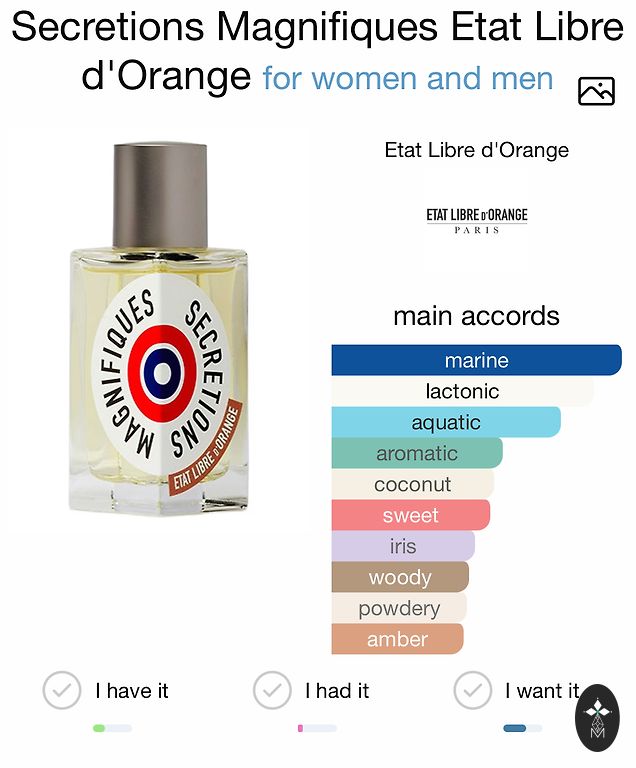Add perfume to 'I want it'

(473, 690)
